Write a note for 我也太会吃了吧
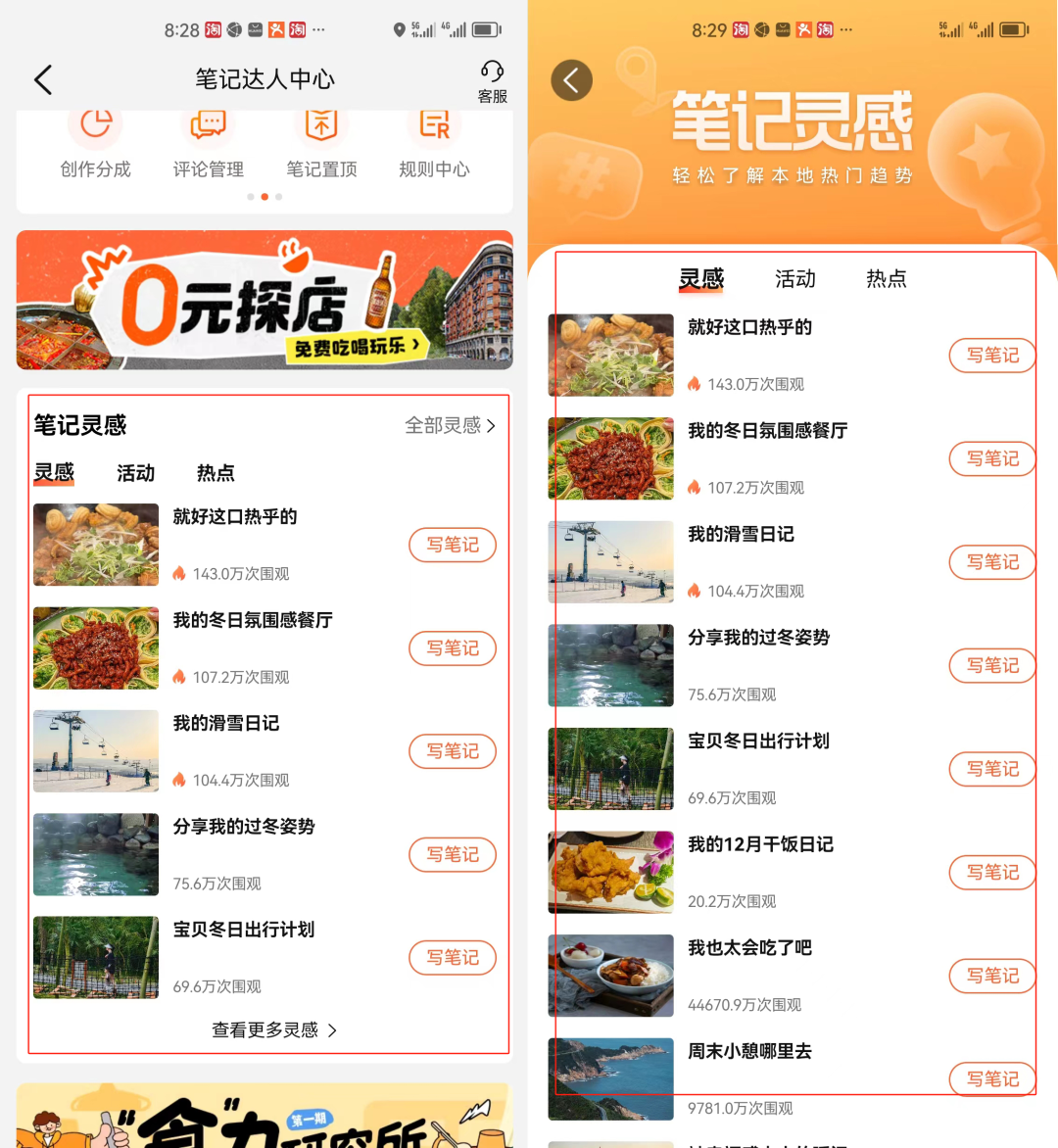The height and width of the screenshot is (1148, 1058). (991, 976)
